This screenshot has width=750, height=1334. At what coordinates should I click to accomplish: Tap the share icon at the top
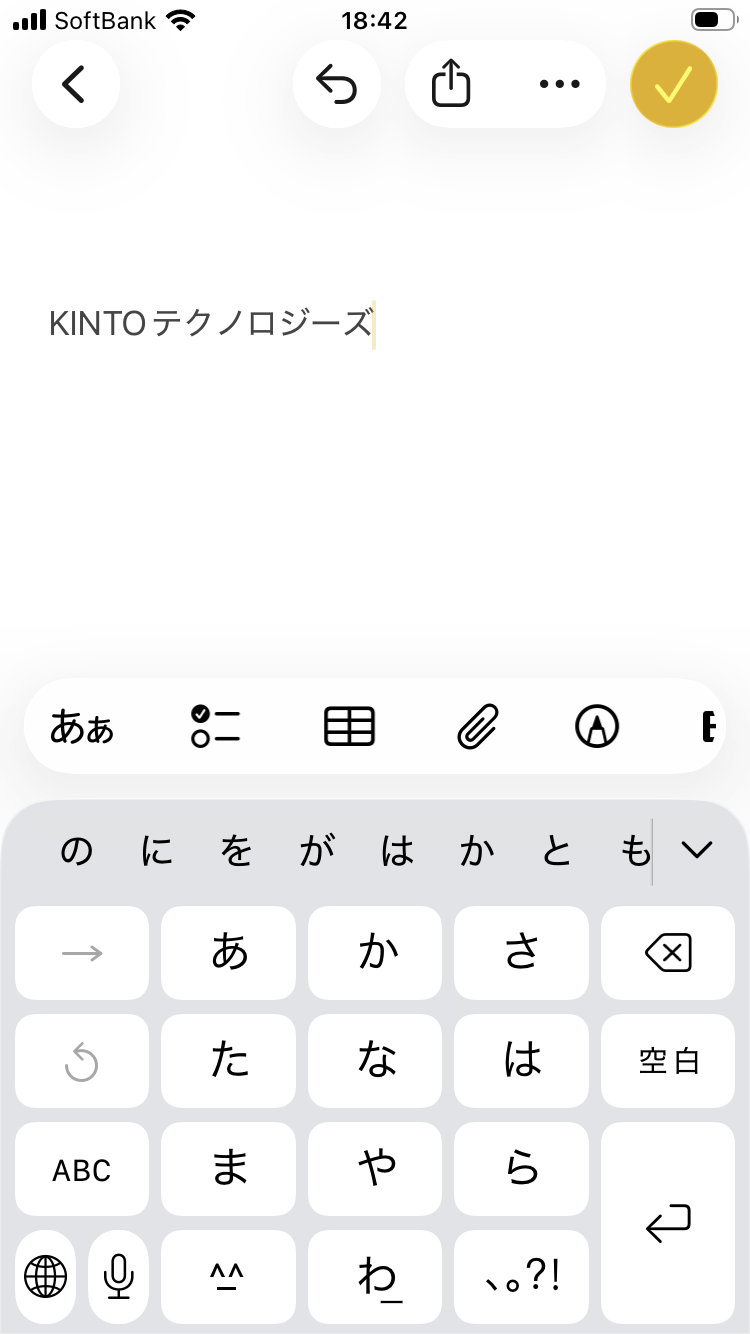coord(451,84)
